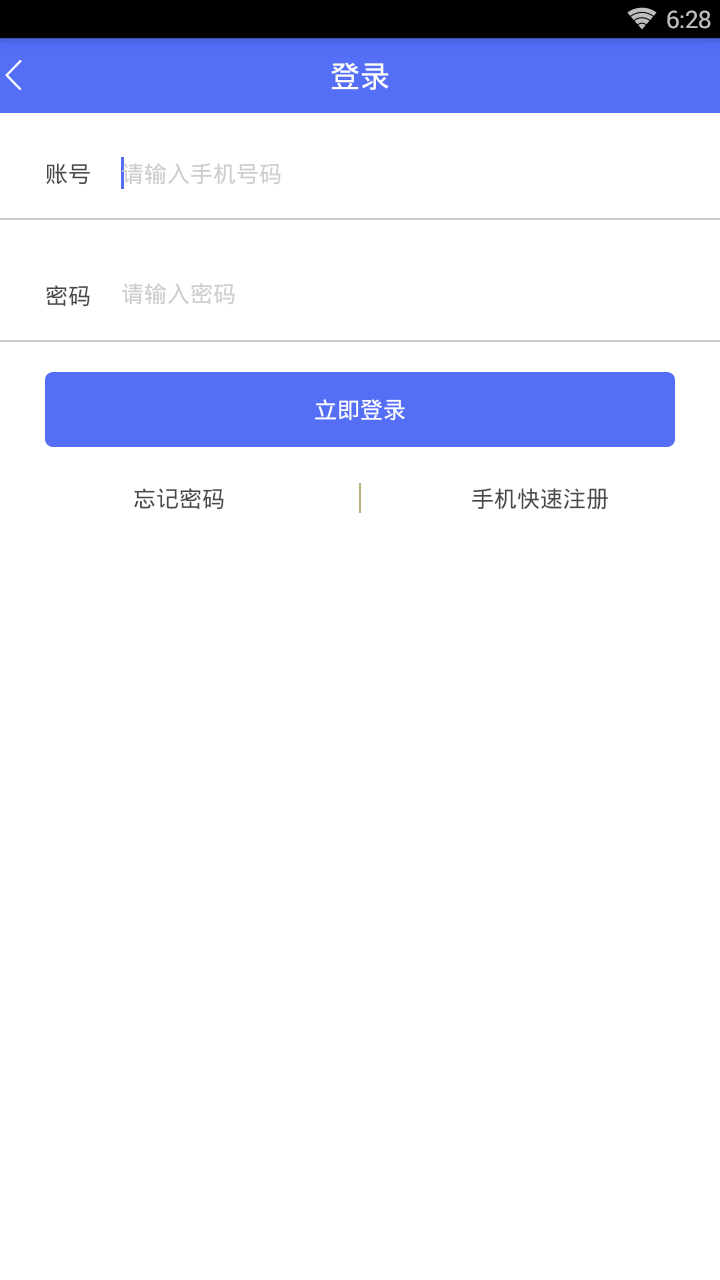
Task: Click the back chevron on the blue header
Action: point(14,75)
